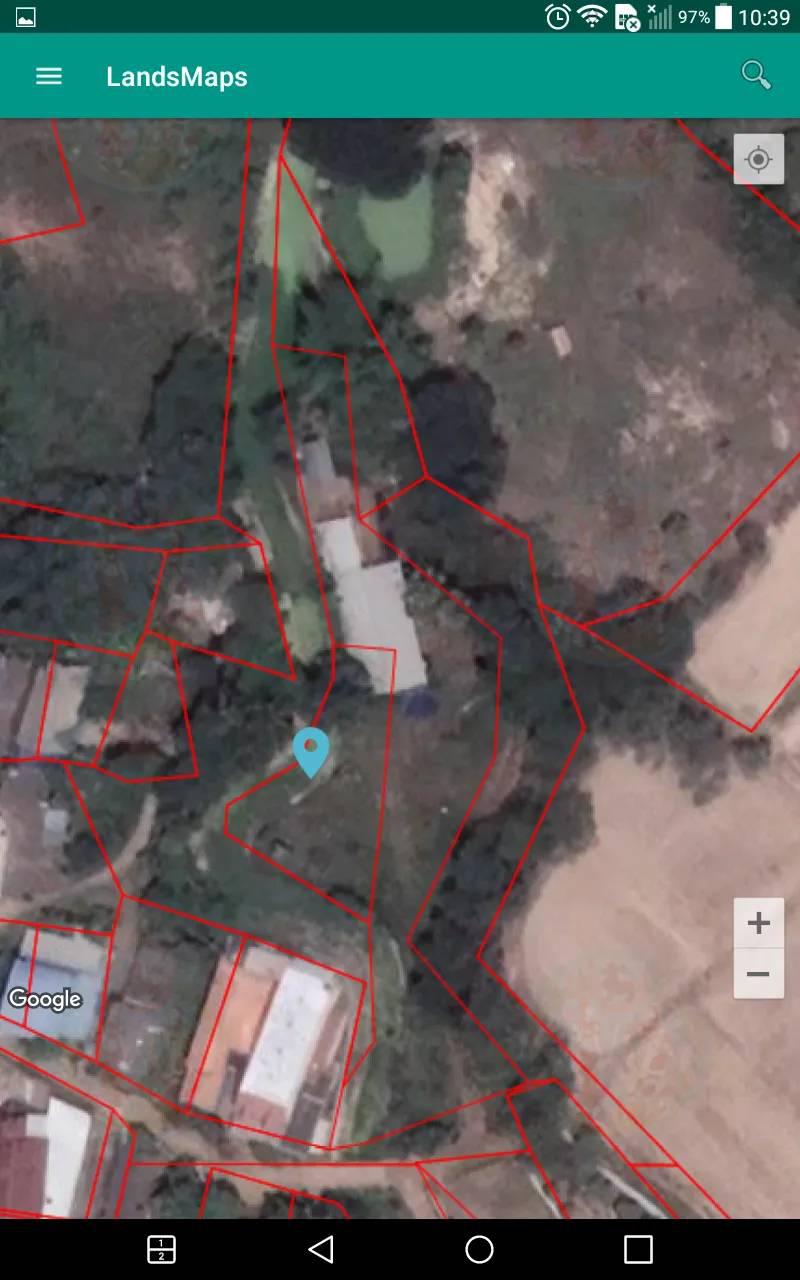The width and height of the screenshot is (800, 1280).
Task: Open the recent apps overview
Action: 638,1249
